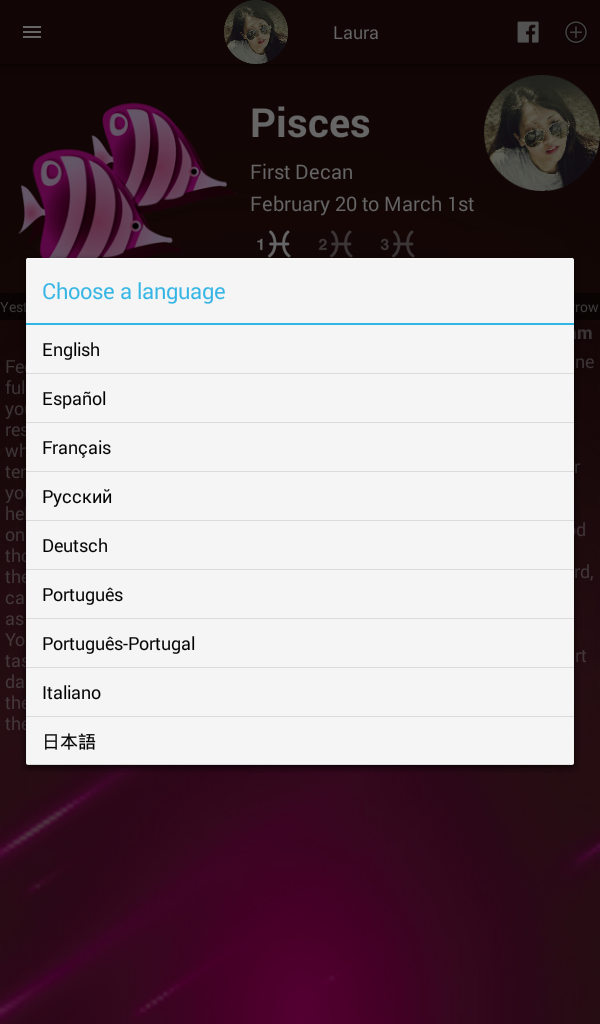Pick Italiano from the list
Screen dimensions: 600x1024
coord(300,692)
